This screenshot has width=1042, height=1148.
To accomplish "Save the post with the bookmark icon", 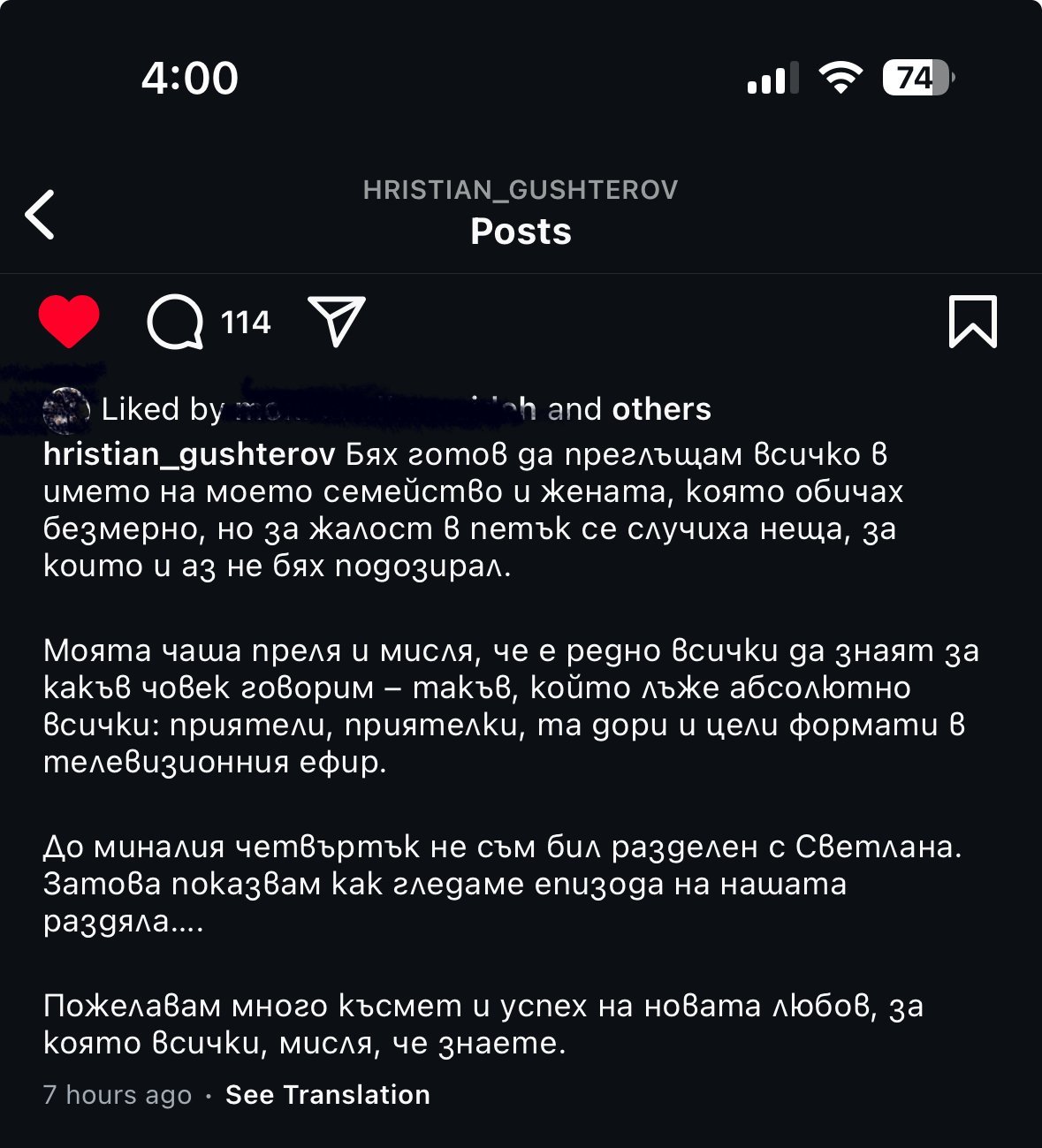I will pyautogui.click(x=972, y=322).
